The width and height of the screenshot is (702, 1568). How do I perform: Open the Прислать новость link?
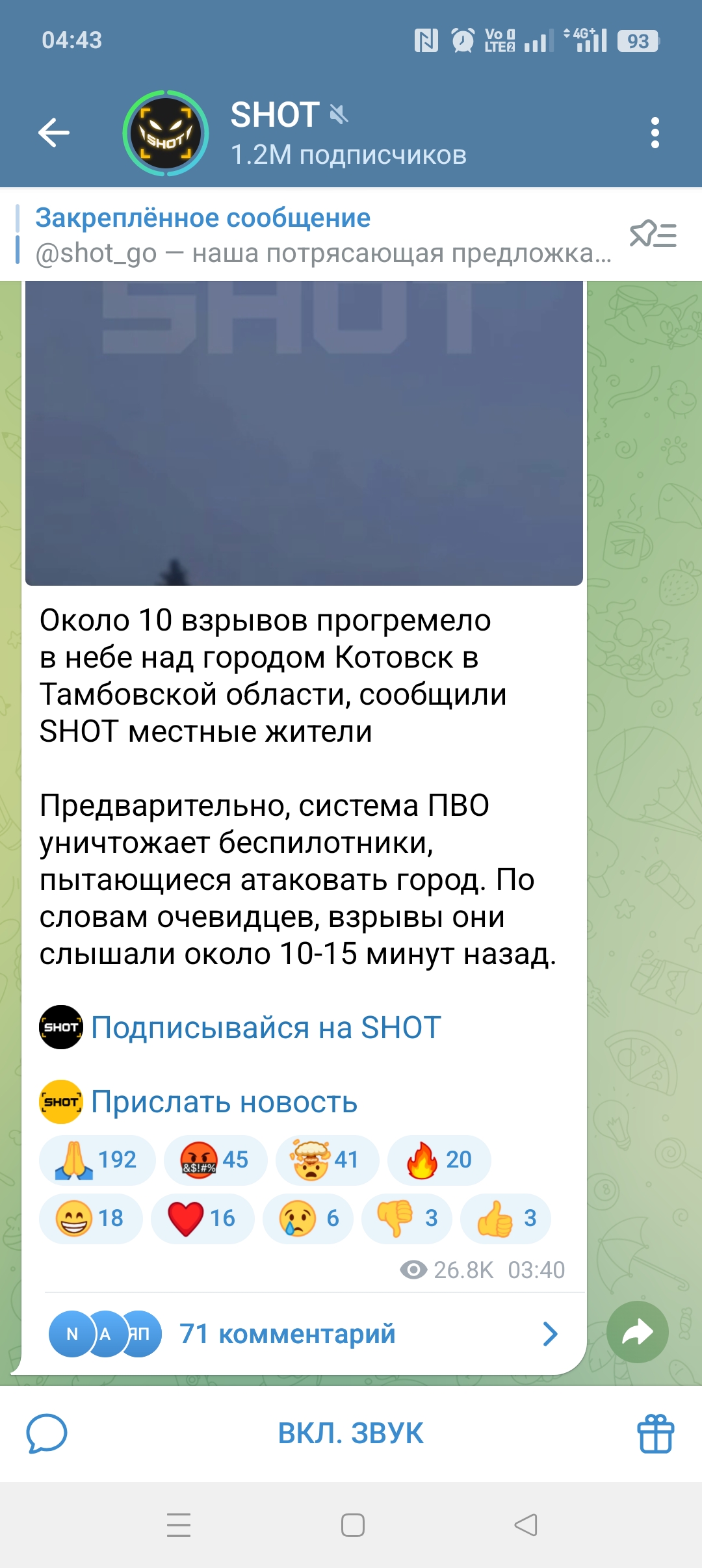tap(224, 1102)
